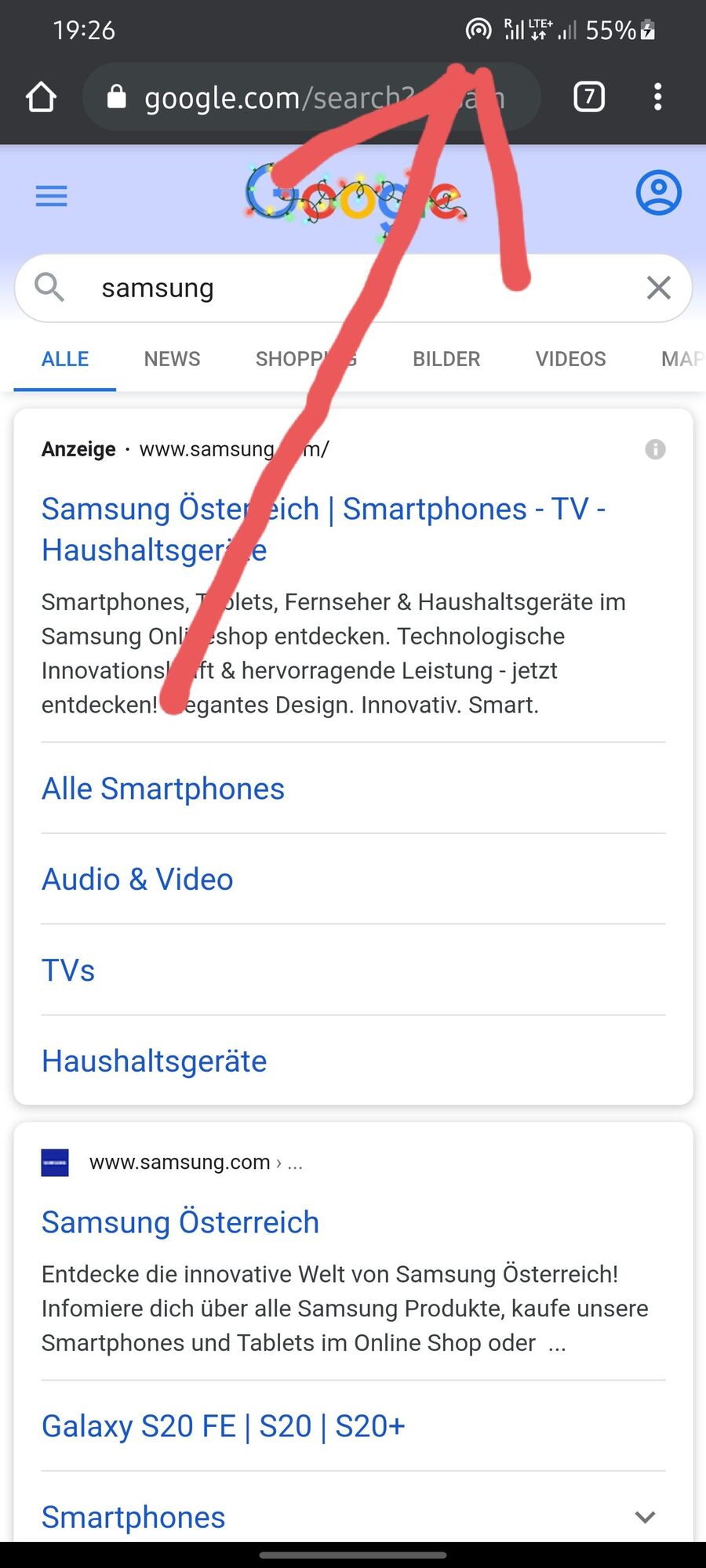Switch to the Videos tab

click(570, 359)
